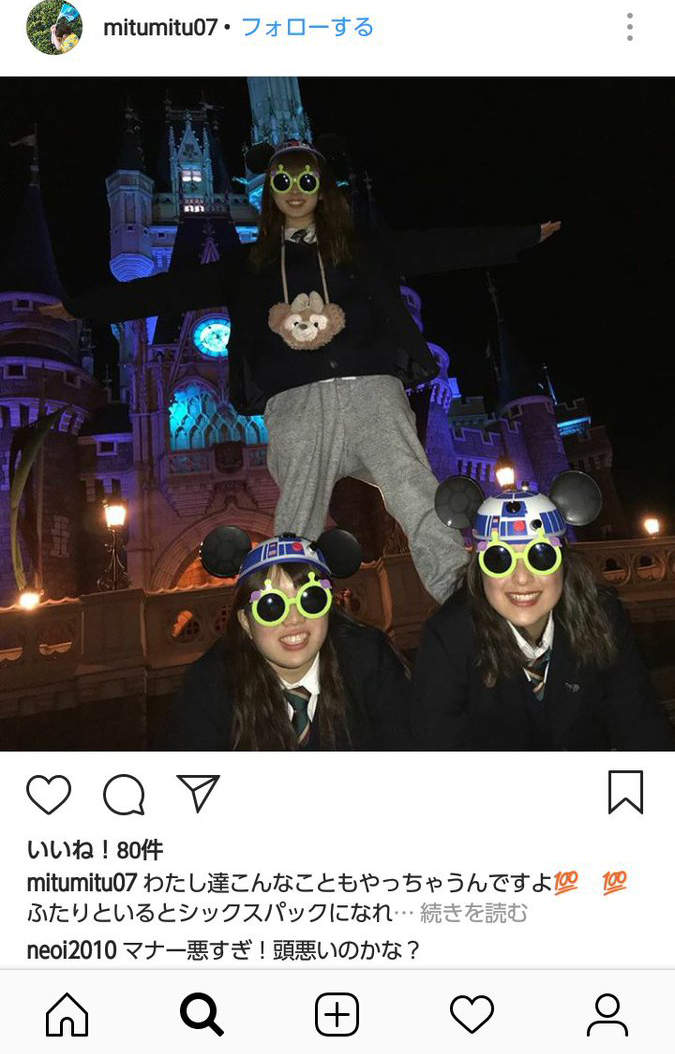Open comments with the speech bubble icon
The image size is (675, 1054).
coord(124,794)
